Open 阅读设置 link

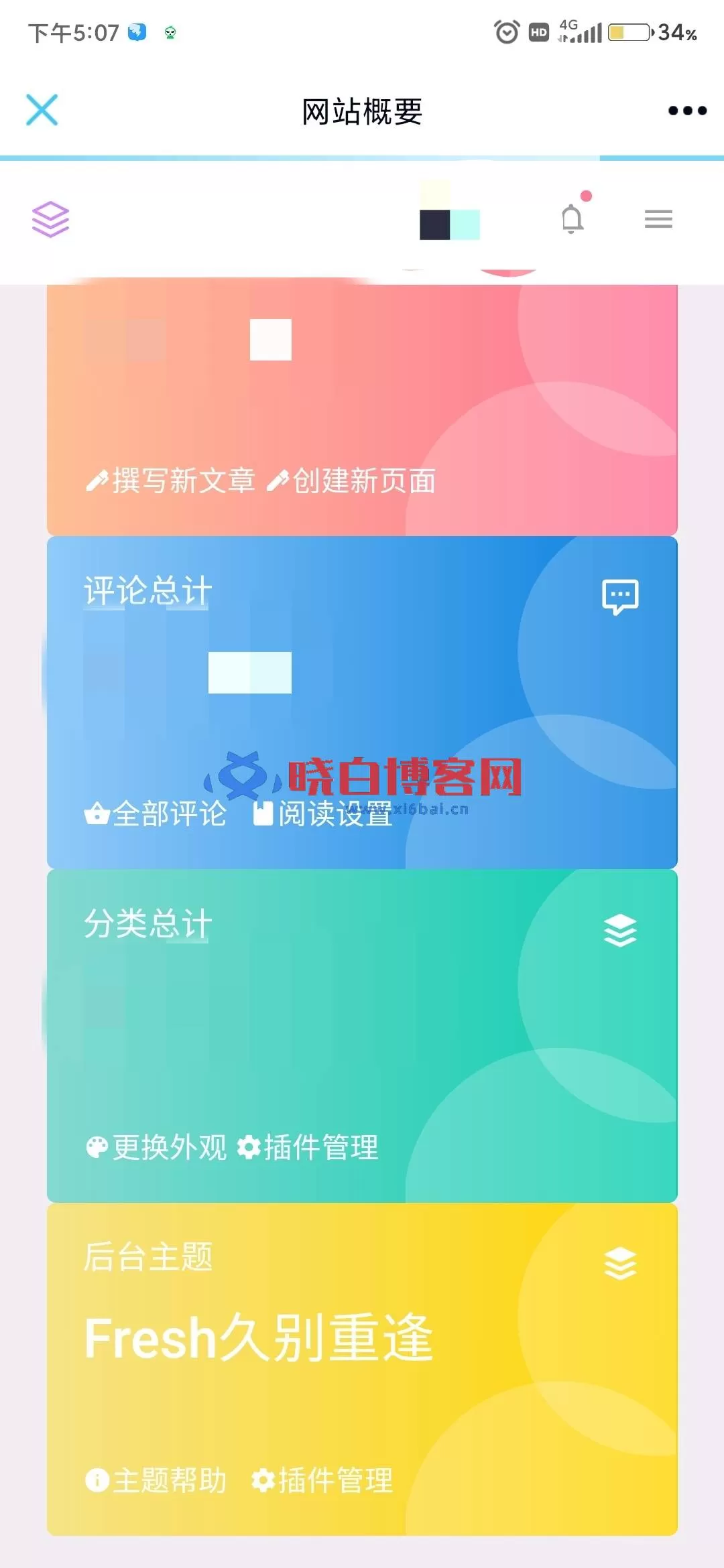[x=322, y=813]
